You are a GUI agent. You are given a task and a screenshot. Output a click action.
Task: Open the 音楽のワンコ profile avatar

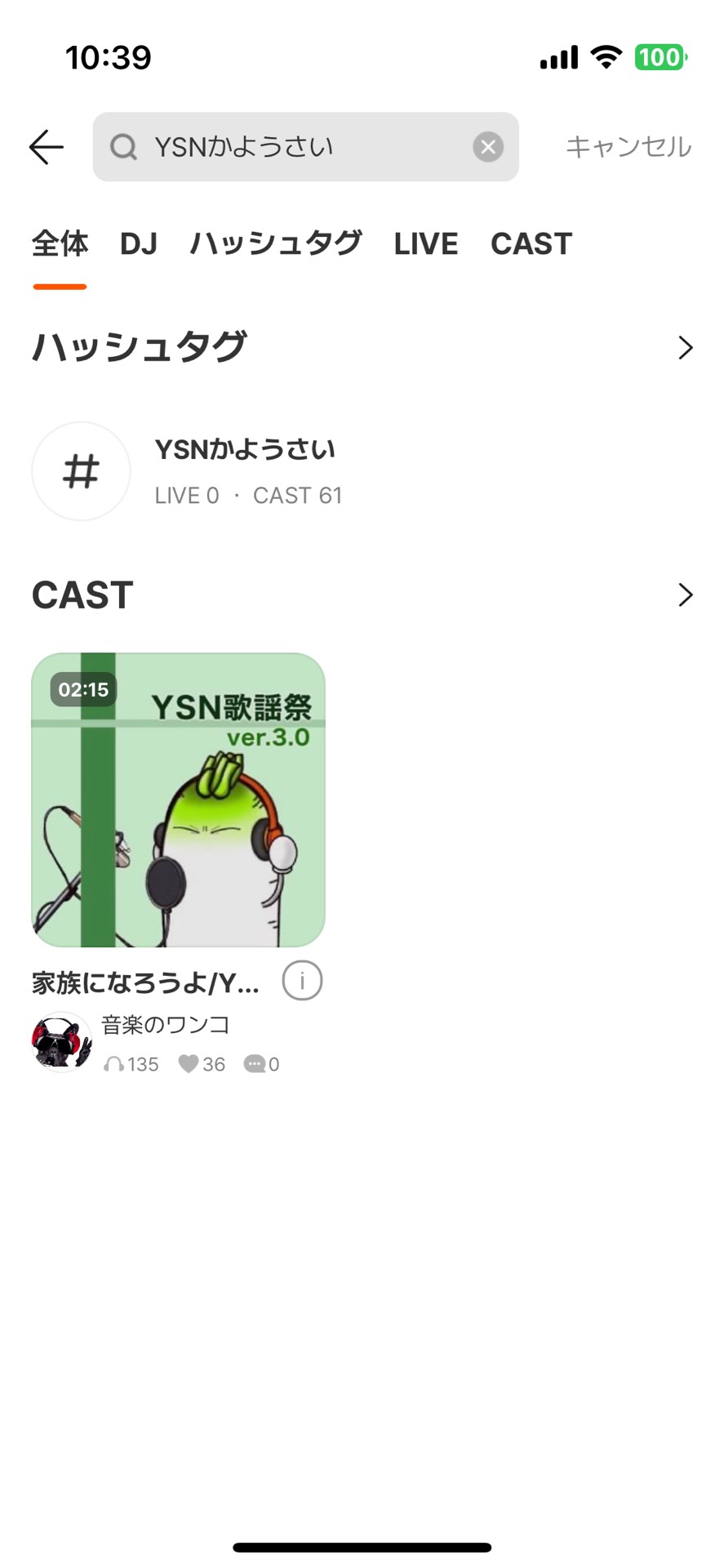pyautogui.click(x=61, y=1041)
